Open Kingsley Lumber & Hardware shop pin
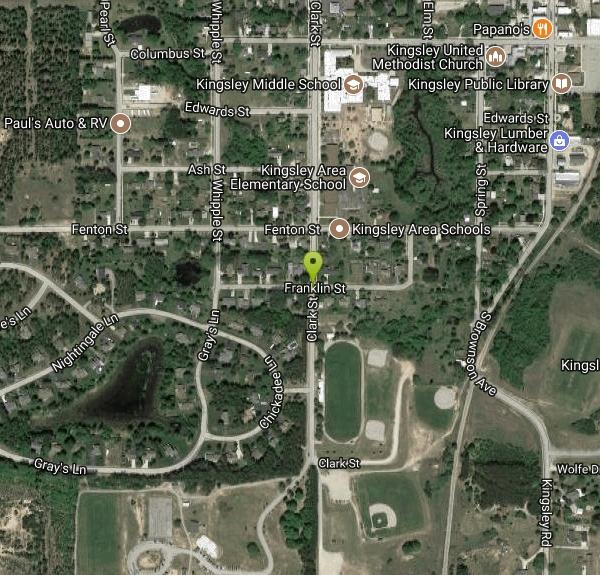 pyautogui.click(x=559, y=141)
